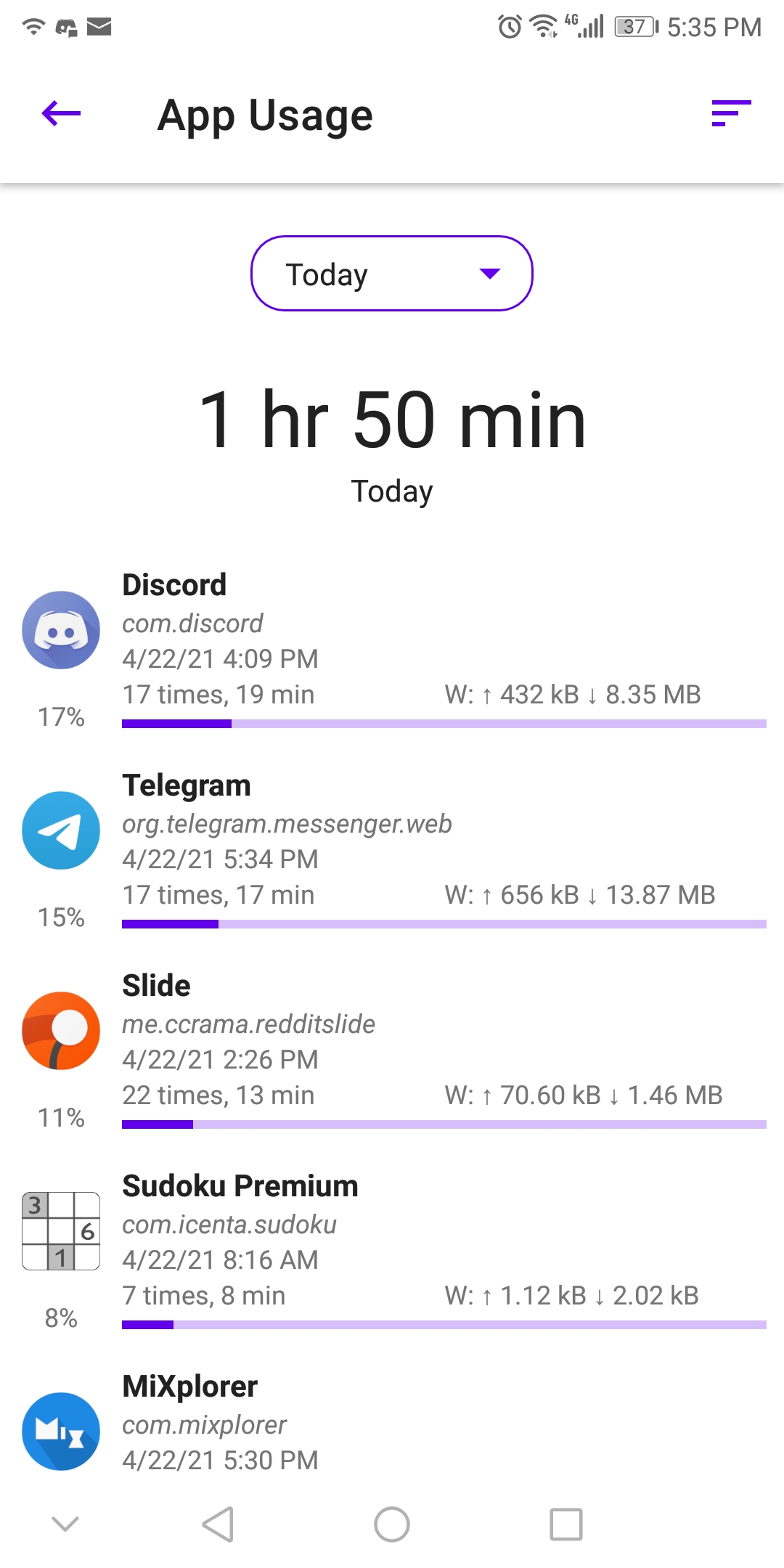784x1568 pixels.
Task: Open Discord app icon
Action: pos(60,629)
